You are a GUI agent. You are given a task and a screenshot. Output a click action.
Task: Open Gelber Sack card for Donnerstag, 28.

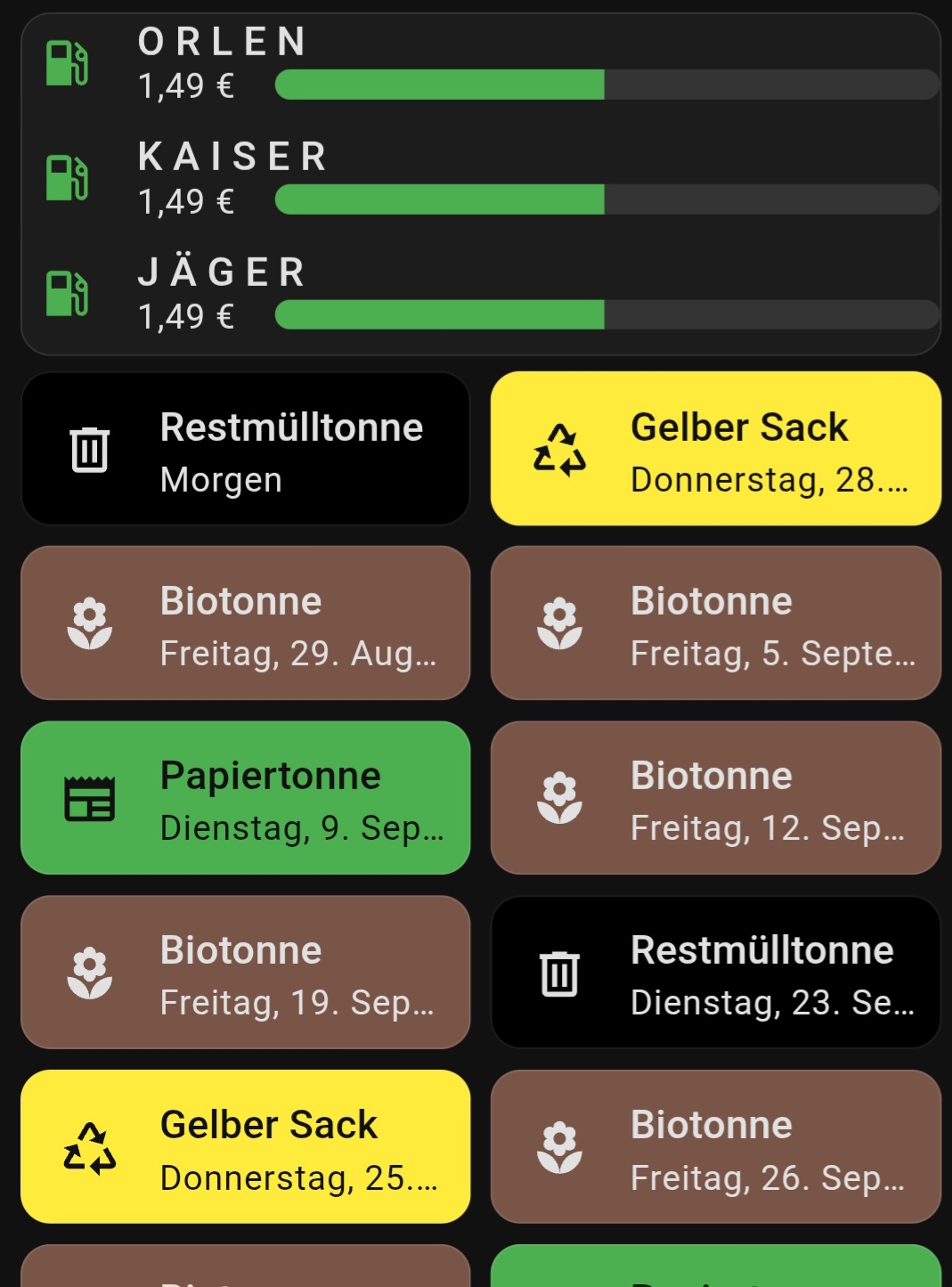point(716,449)
